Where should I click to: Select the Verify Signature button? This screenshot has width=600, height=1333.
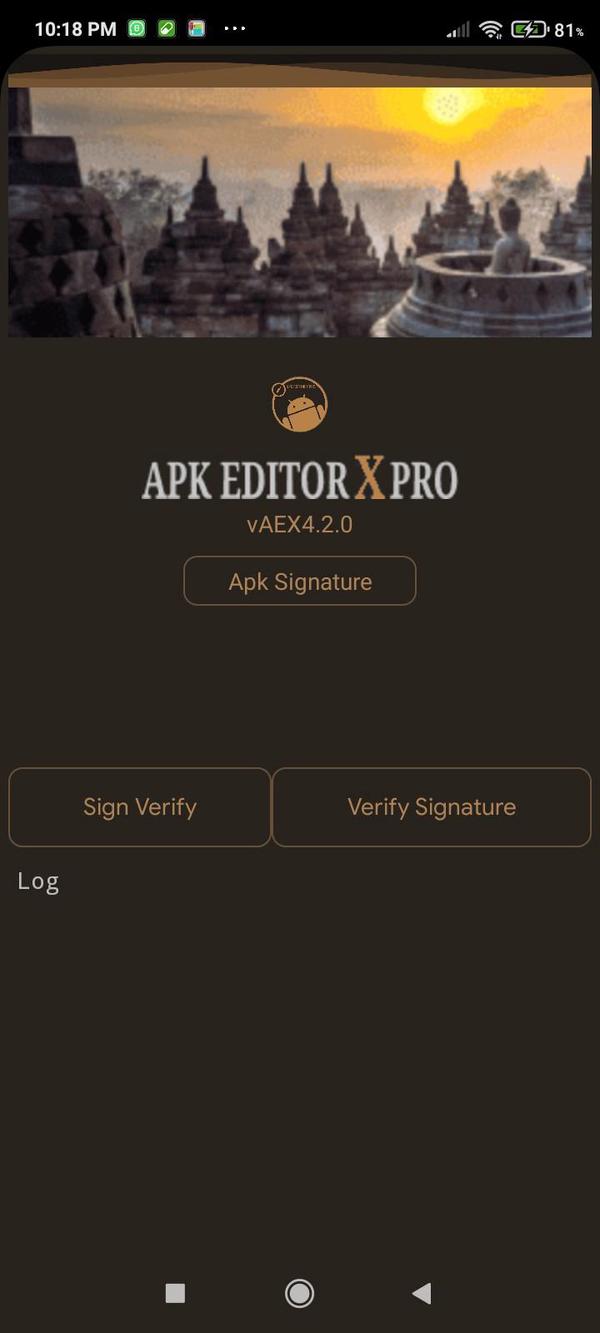431,807
